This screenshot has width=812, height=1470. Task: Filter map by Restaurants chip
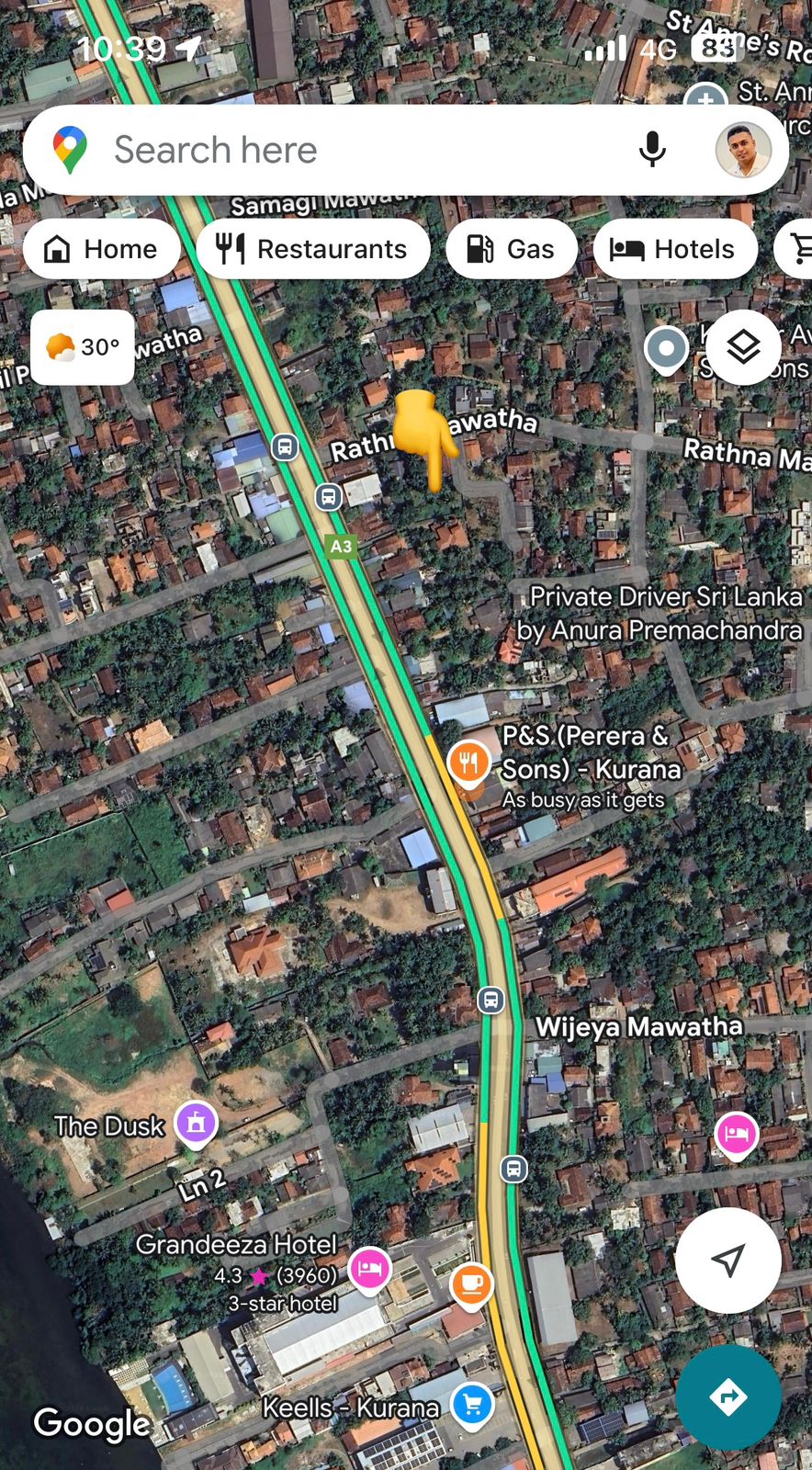point(313,249)
